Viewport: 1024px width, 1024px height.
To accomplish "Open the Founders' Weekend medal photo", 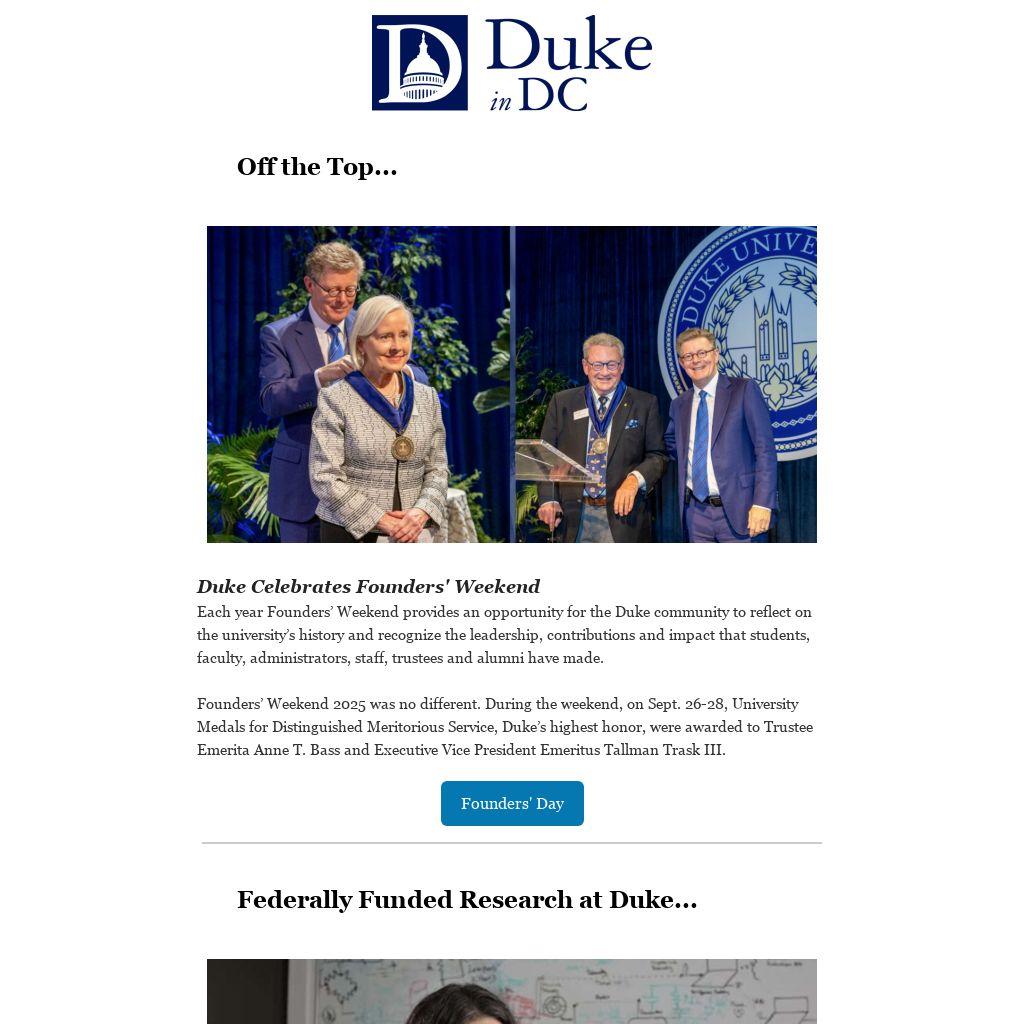I will (512, 384).
